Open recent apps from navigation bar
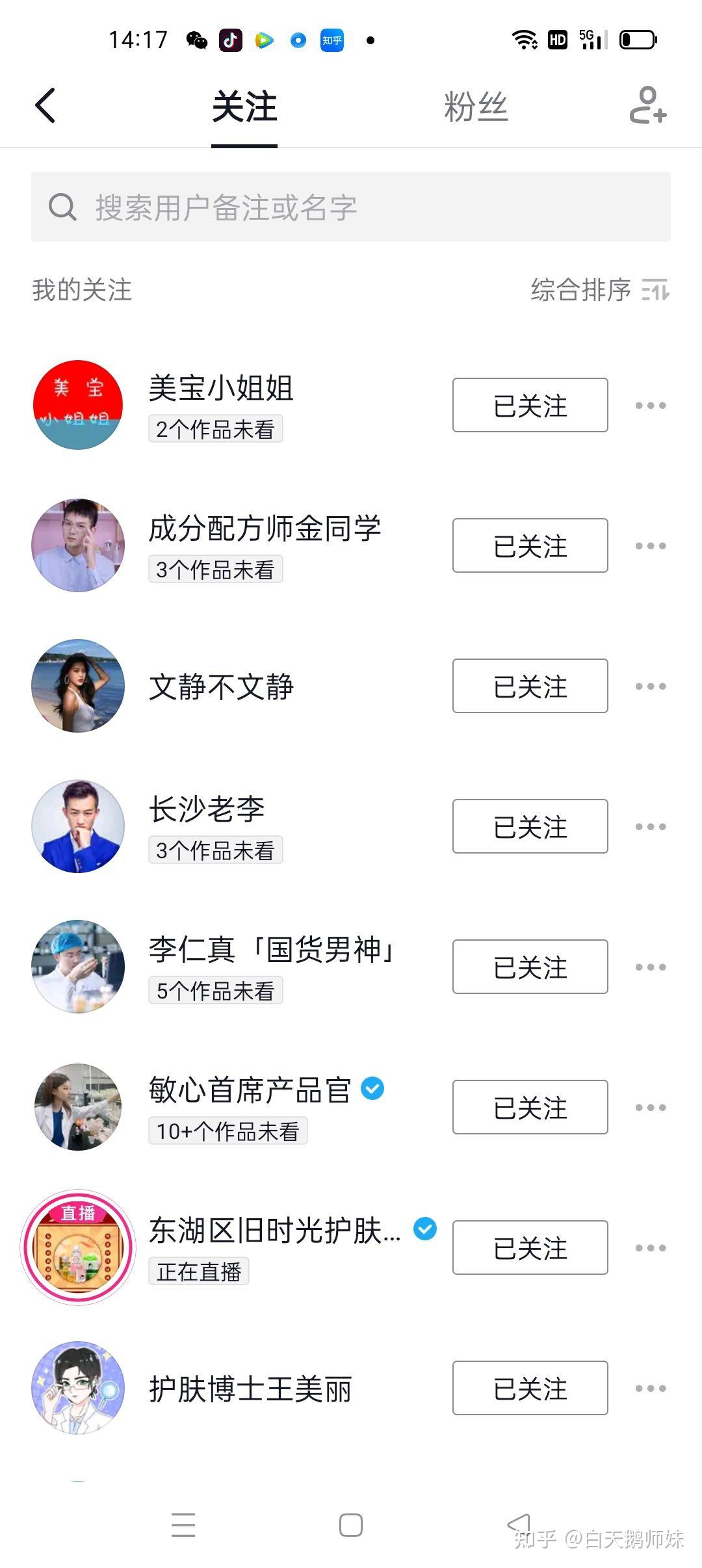 click(183, 1525)
